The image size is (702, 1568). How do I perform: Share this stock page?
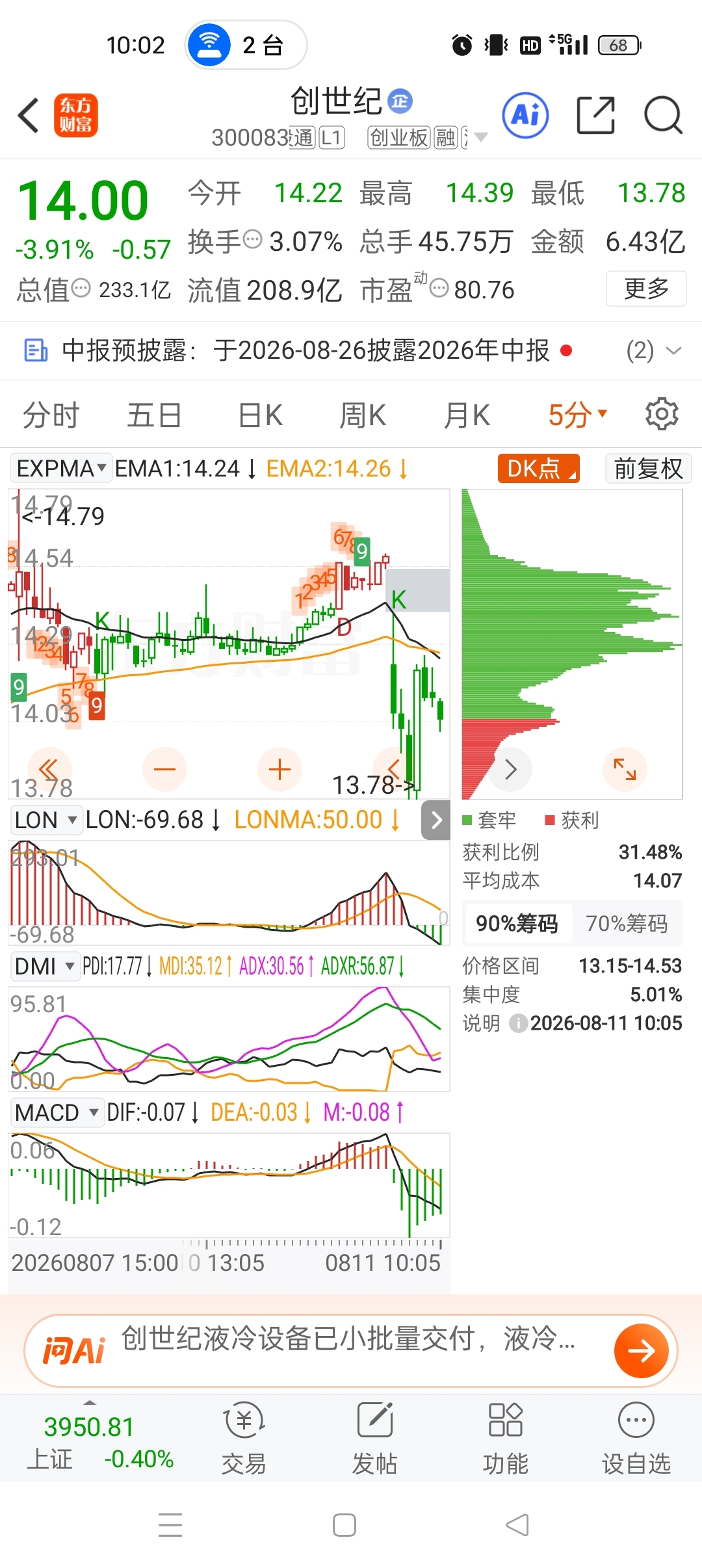595,116
